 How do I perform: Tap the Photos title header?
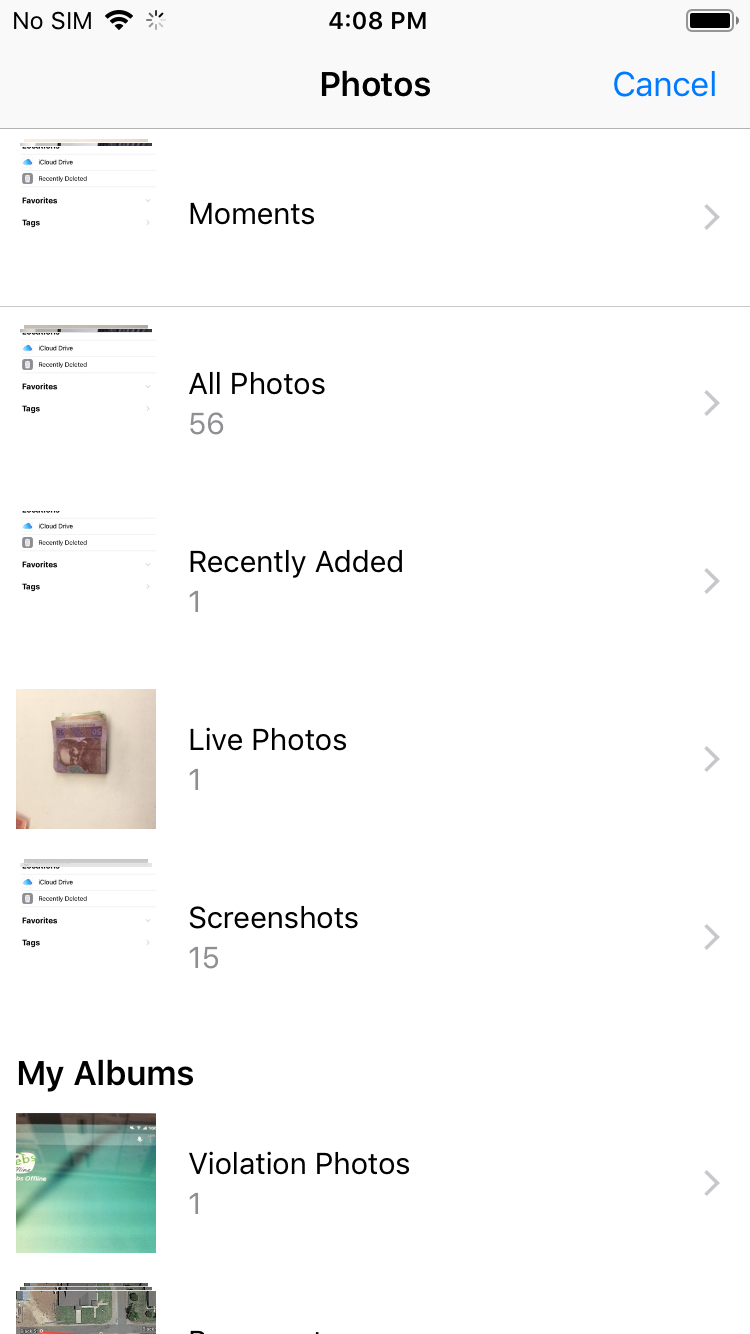point(375,84)
